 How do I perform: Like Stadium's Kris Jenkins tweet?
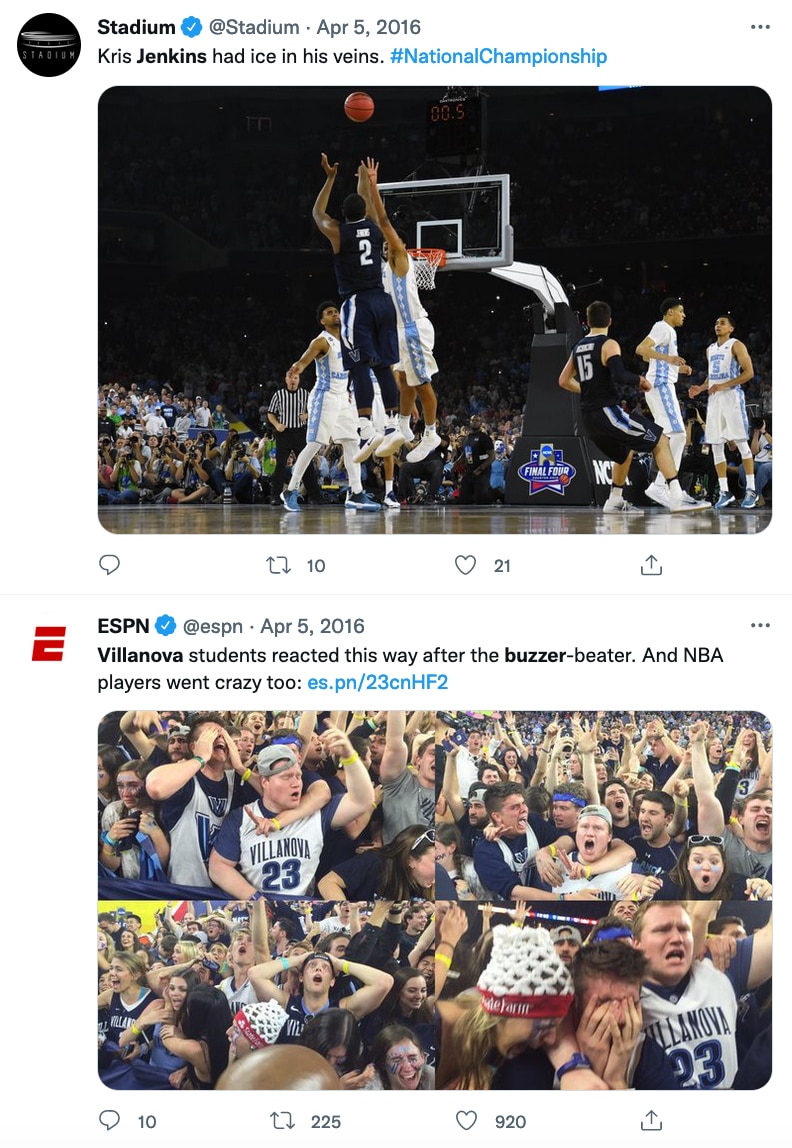465,565
